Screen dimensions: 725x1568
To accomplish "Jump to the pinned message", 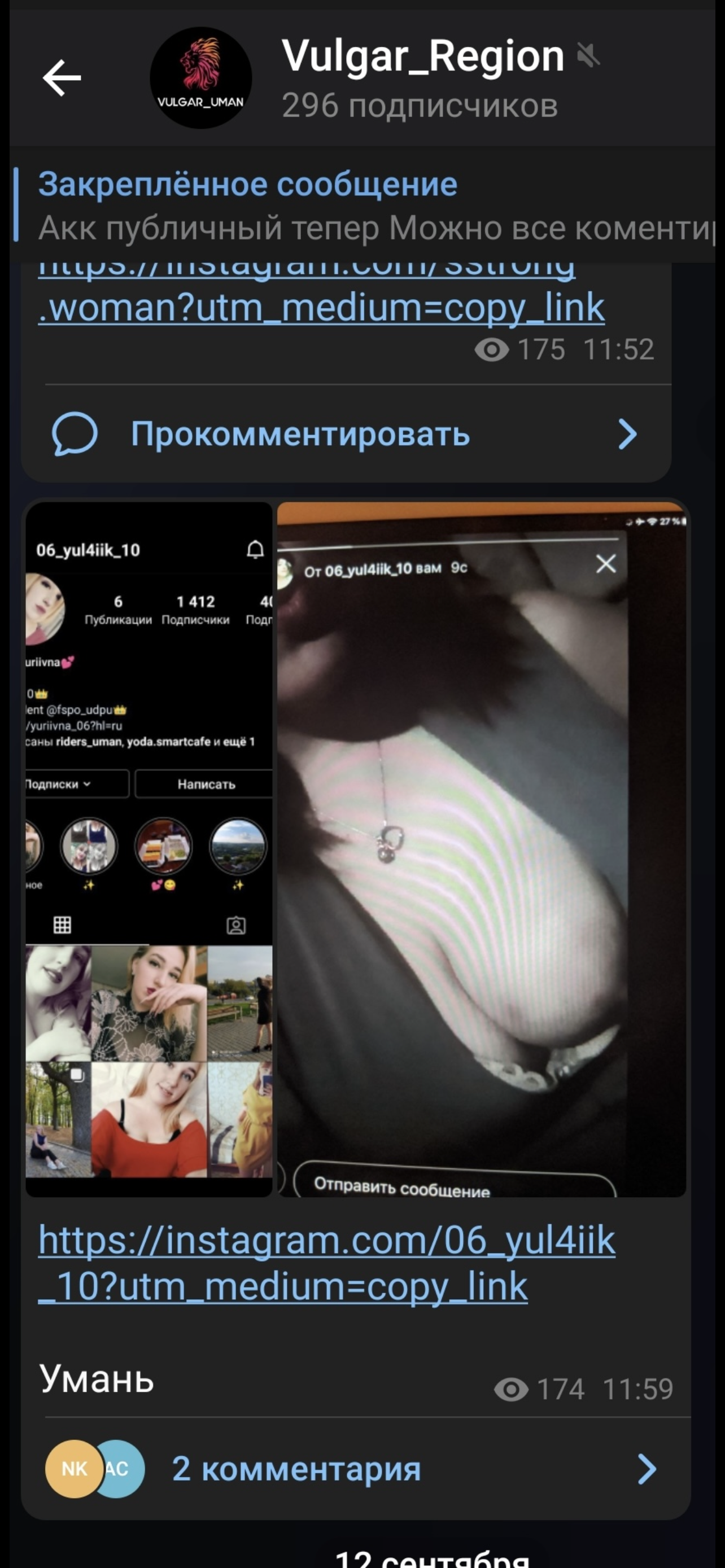I will [365, 206].
